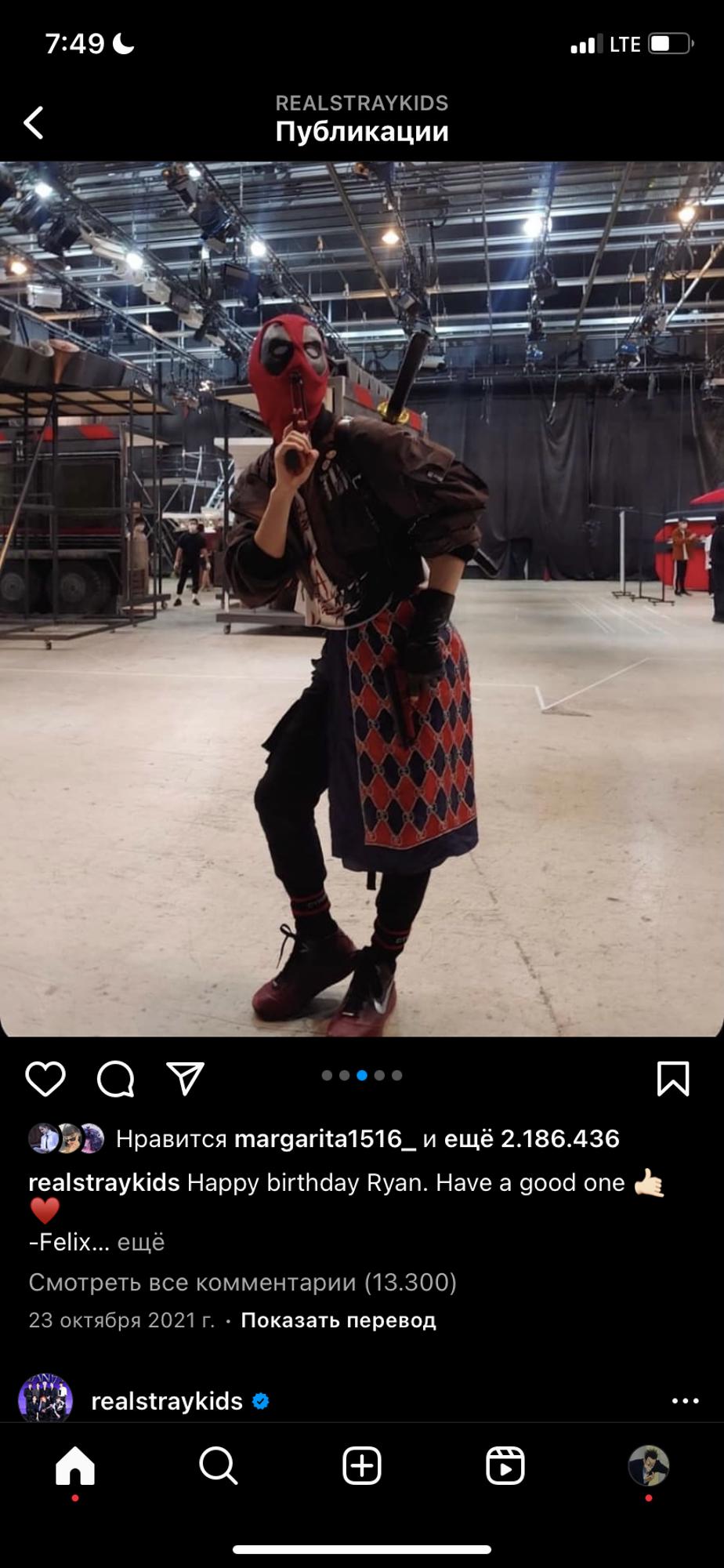Open realstraykids profile in next post header
This screenshot has height=1568, width=724.
[x=166, y=1401]
